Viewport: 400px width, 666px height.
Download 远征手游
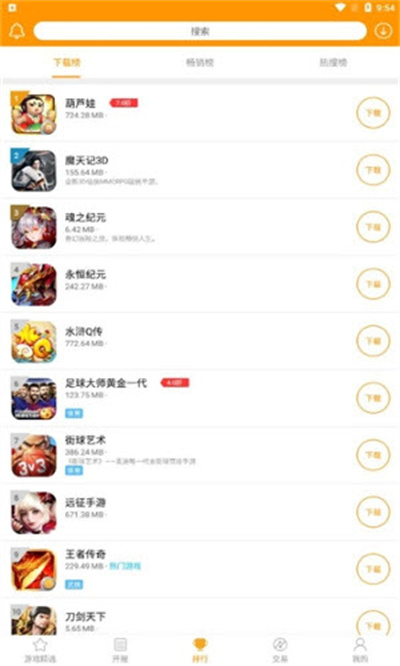point(373,512)
